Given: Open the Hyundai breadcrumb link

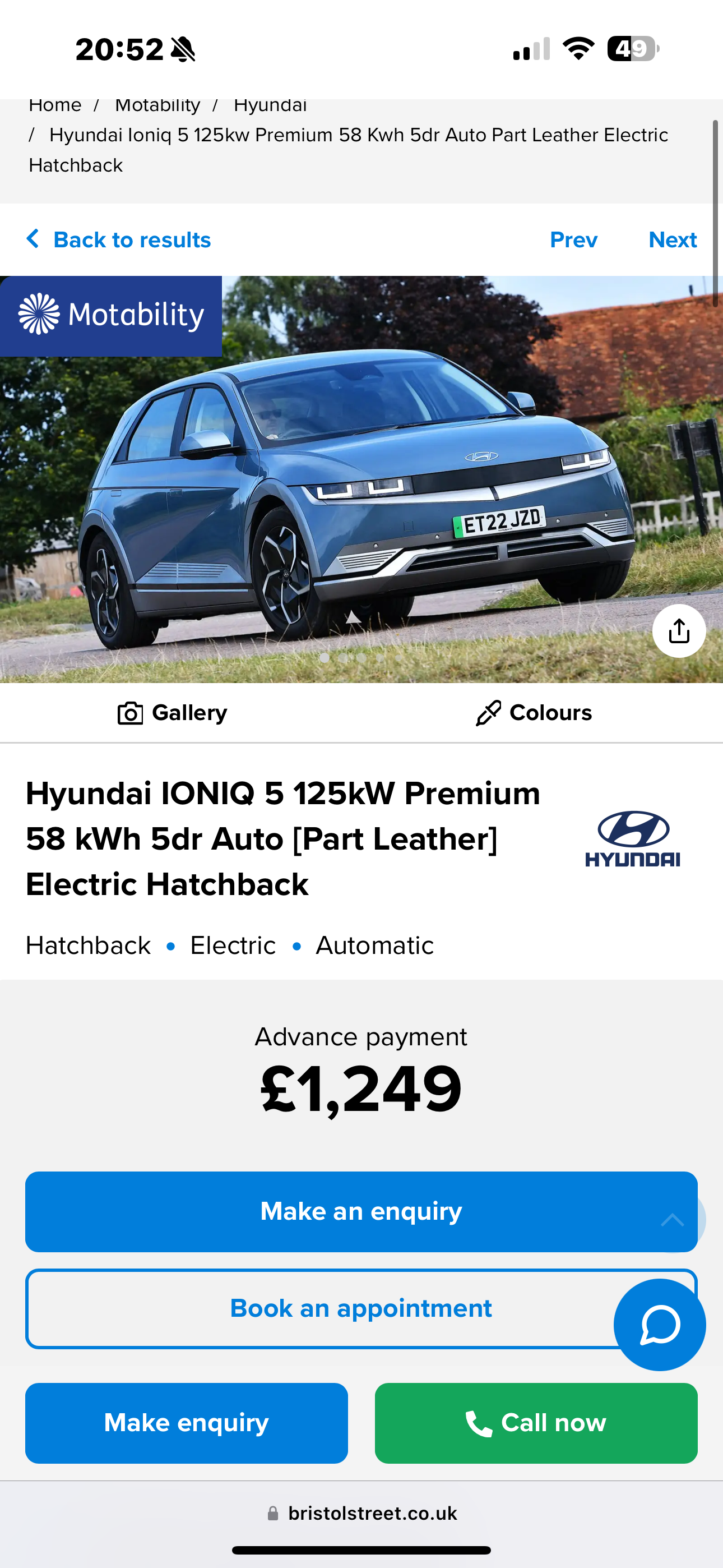Looking at the screenshot, I should pyautogui.click(x=270, y=106).
